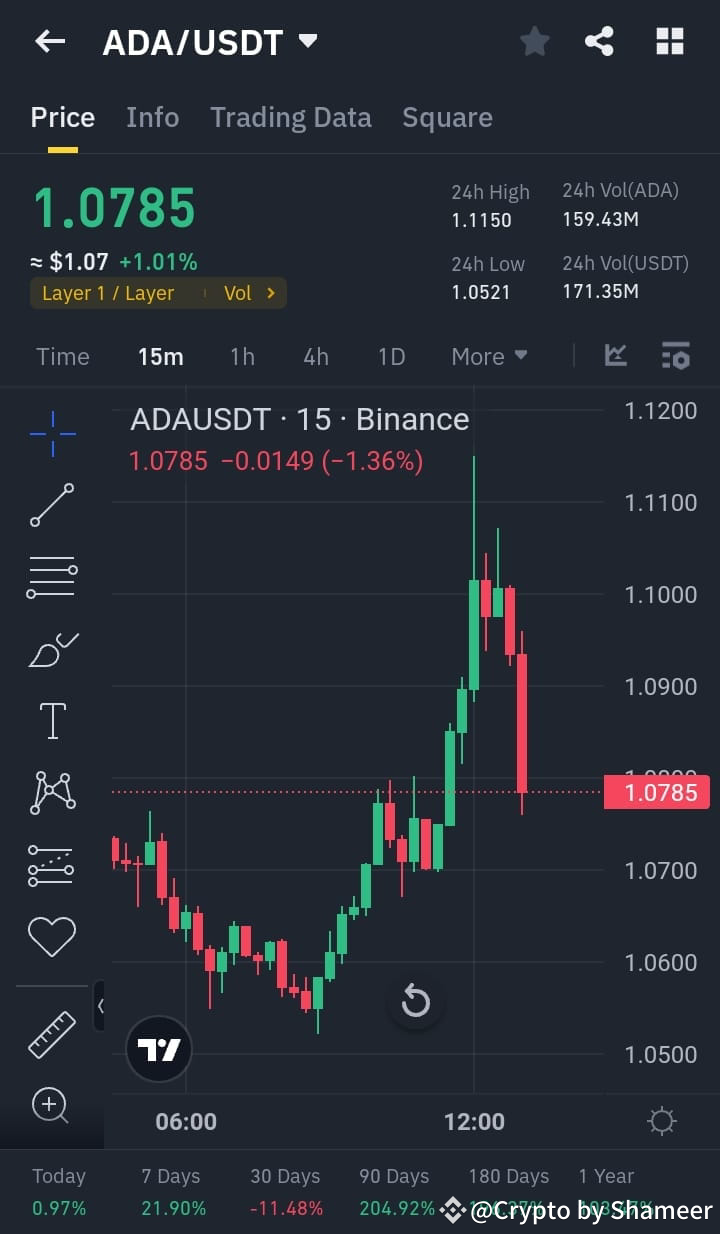
Task: Select the crosshair cursor tool
Action: click(52, 432)
